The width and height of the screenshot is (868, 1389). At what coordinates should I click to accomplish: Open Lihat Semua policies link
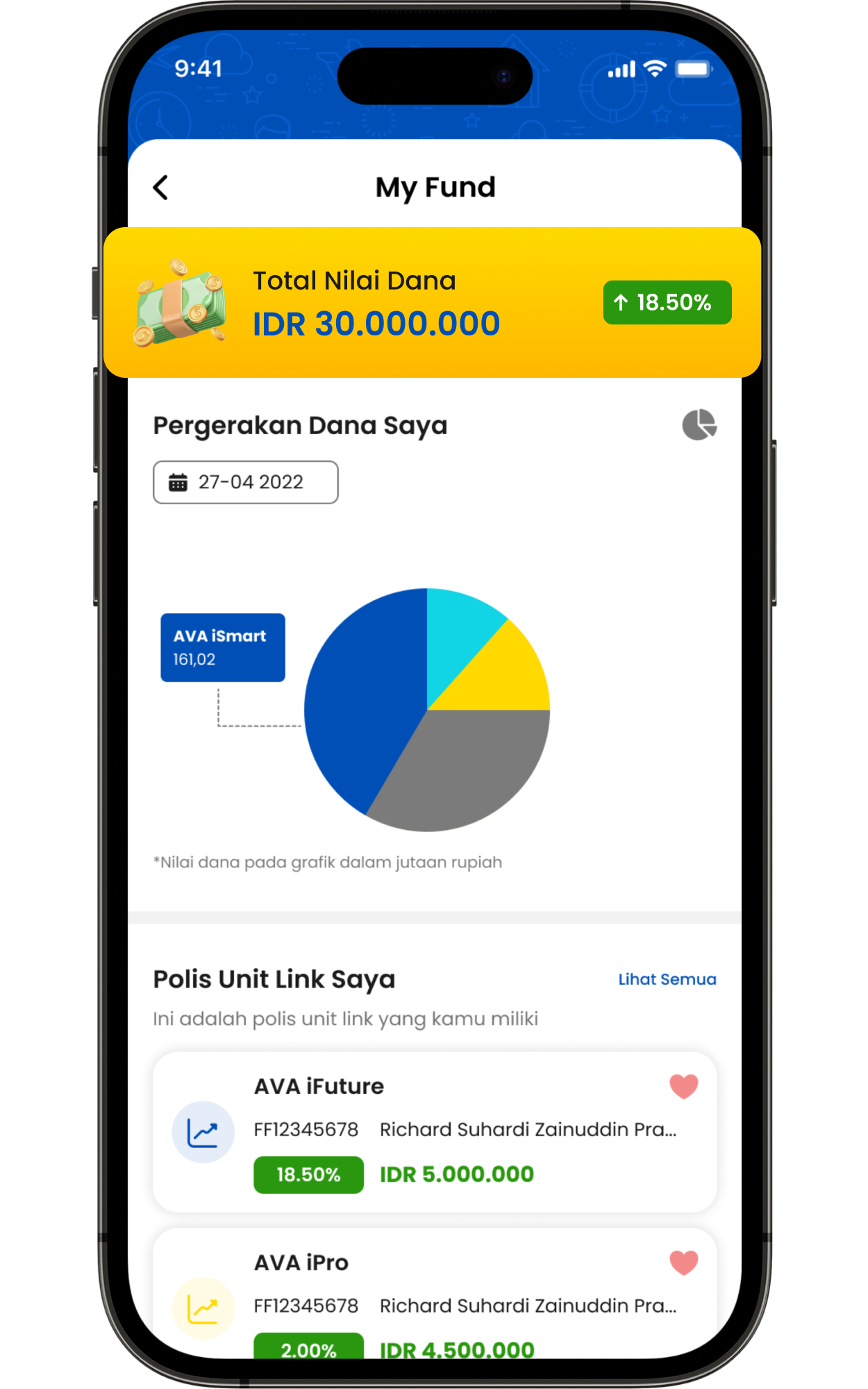667,979
